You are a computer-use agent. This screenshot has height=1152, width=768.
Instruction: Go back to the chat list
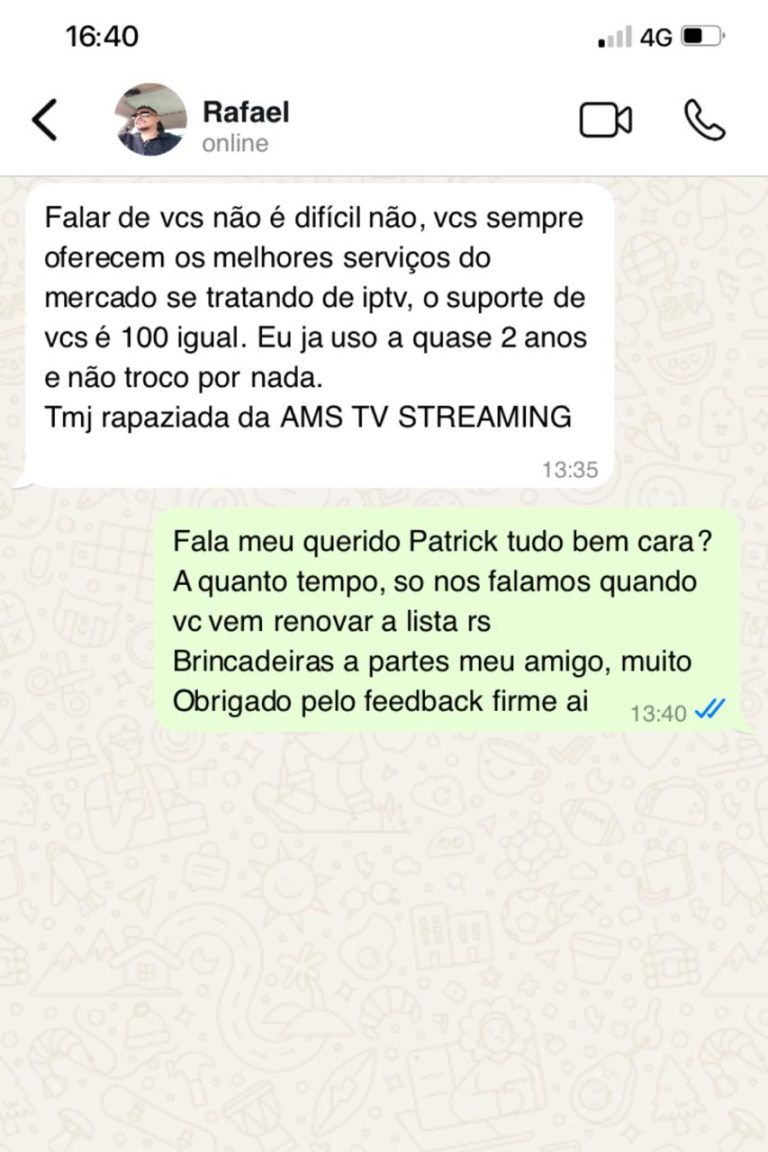click(45, 121)
